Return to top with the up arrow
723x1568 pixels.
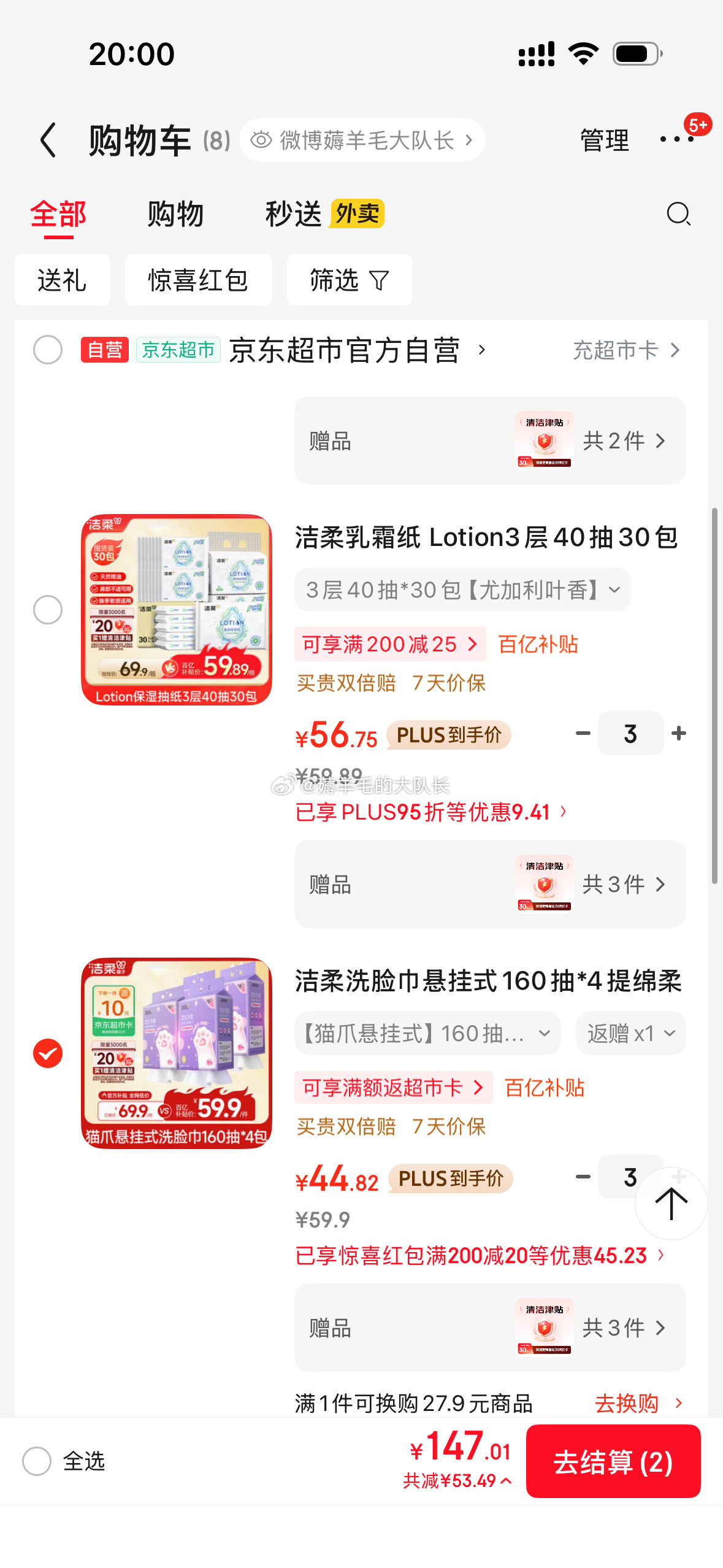click(671, 1204)
